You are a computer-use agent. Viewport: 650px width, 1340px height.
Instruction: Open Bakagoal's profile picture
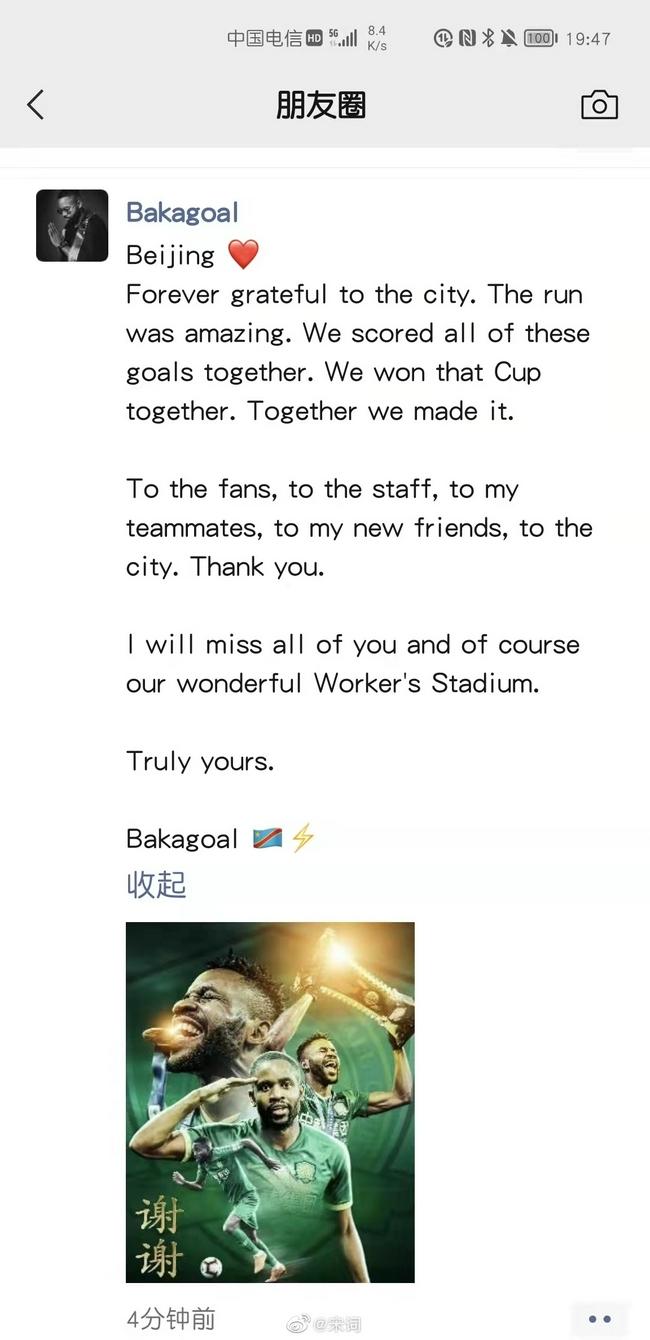72,226
